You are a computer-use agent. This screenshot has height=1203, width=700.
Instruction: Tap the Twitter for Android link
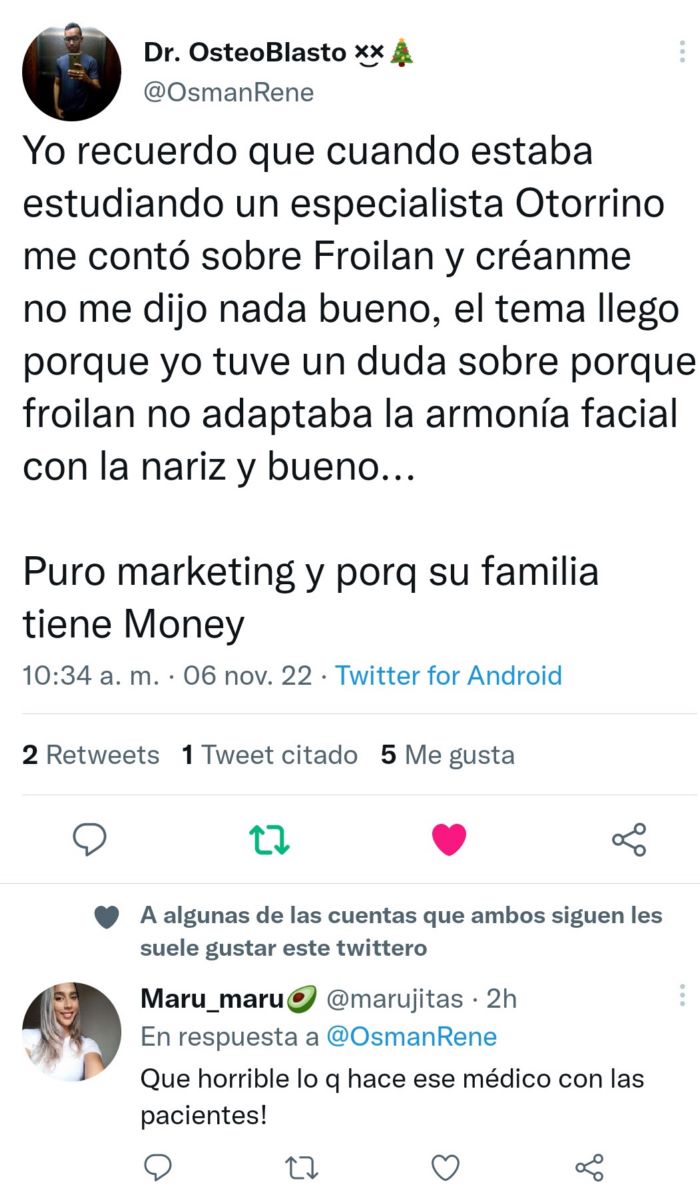click(448, 675)
